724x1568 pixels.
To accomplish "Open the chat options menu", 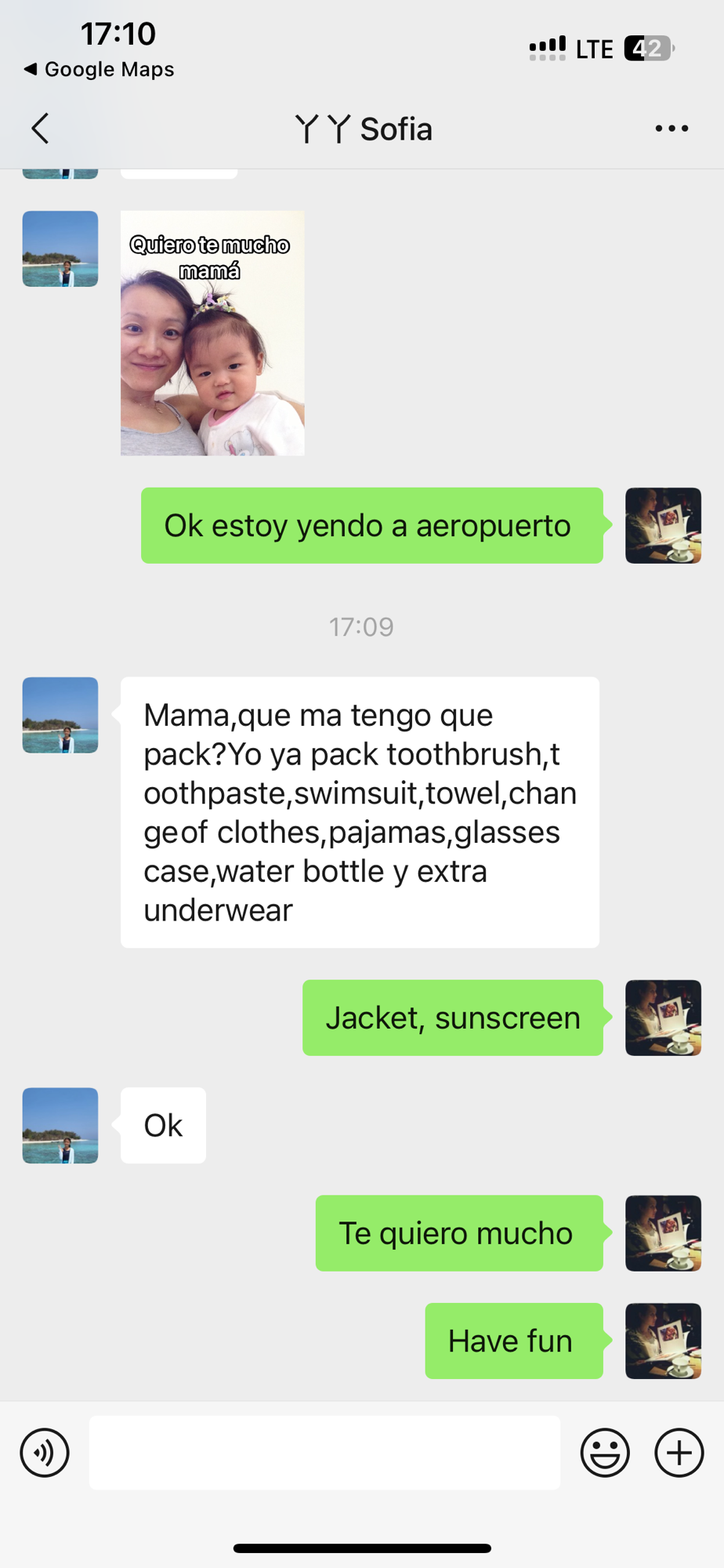I will [x=672, y=129].
